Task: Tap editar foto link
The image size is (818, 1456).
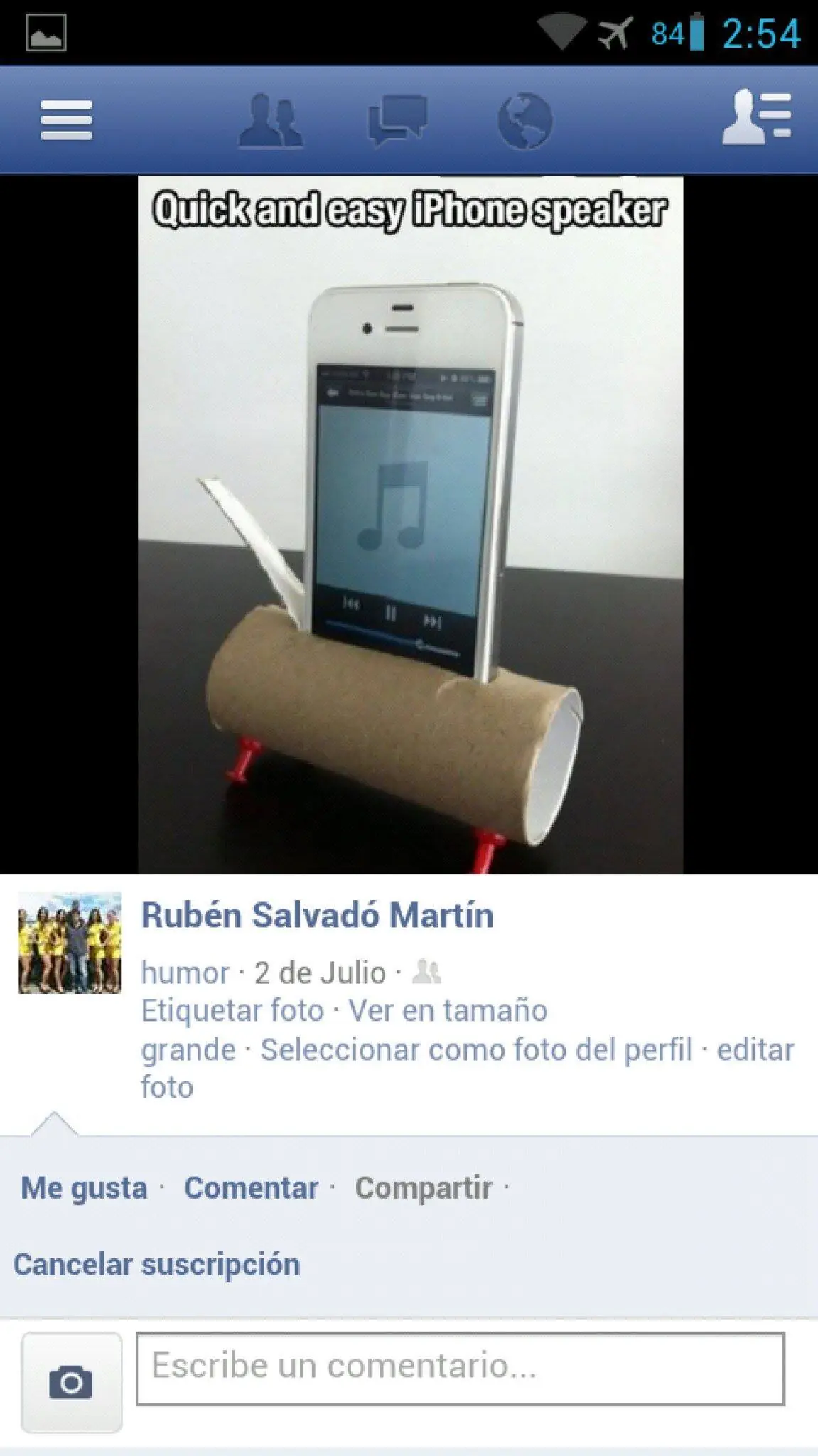Action: pos(755,1049)
